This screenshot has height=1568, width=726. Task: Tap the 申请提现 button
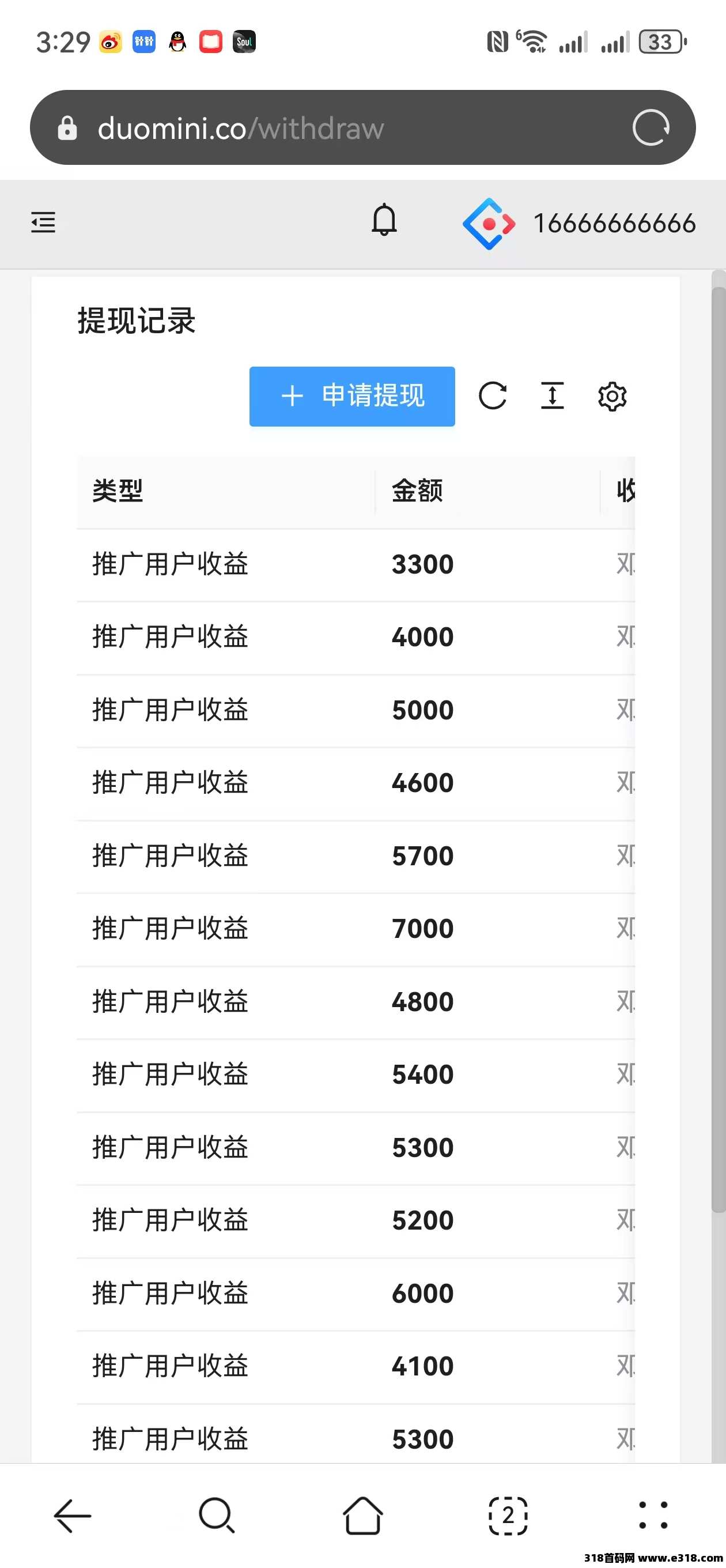pyautogui.click(x=351, y=396)
